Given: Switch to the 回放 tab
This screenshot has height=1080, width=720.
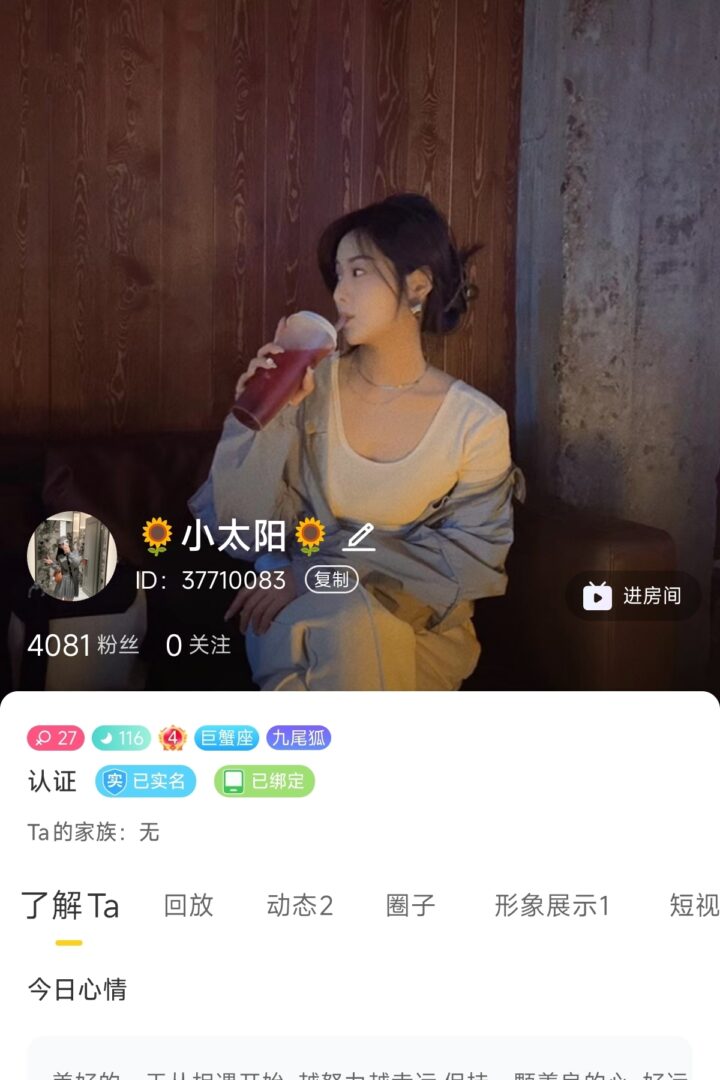Looking at the screenshot, I should (x=189, y=906).
